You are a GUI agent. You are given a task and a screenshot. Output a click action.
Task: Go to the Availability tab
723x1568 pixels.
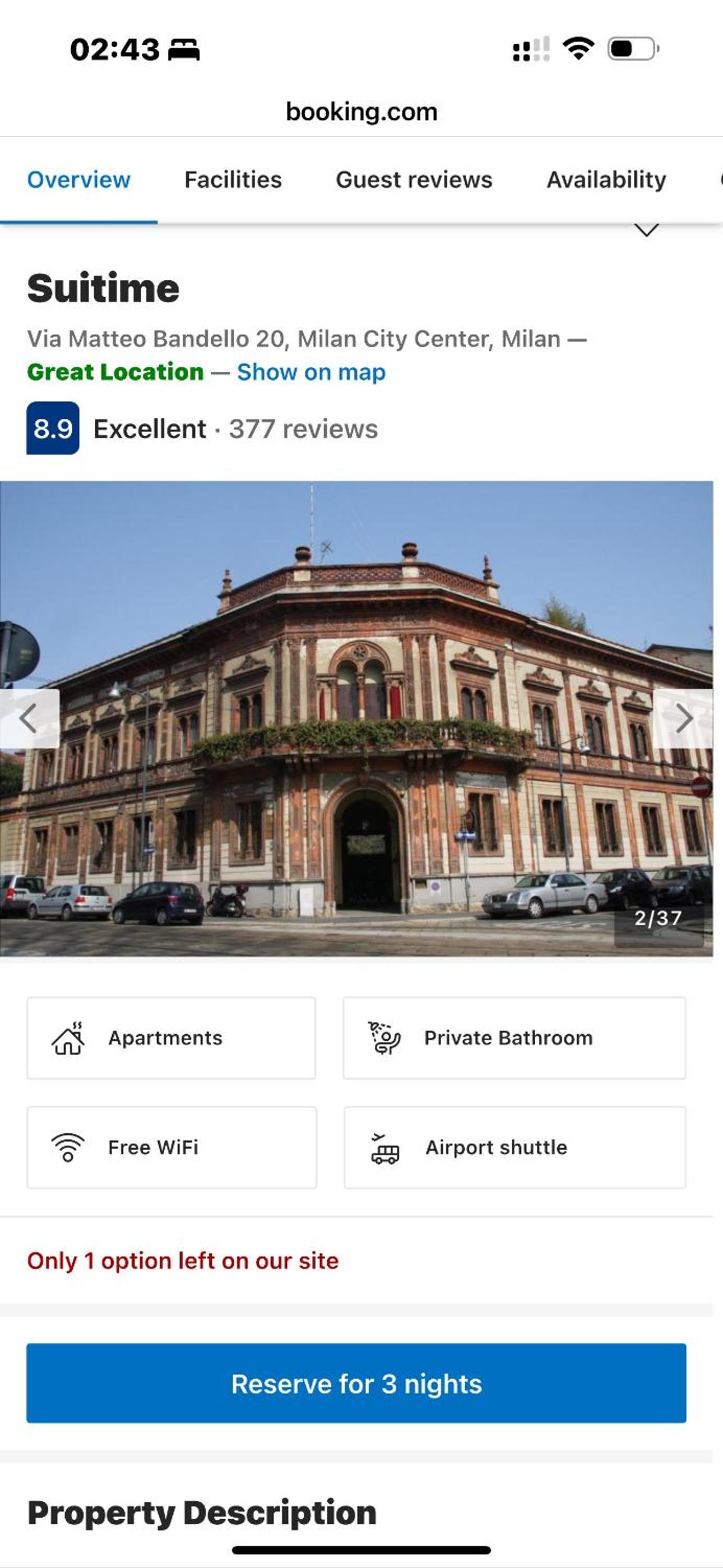coord(606,179)
